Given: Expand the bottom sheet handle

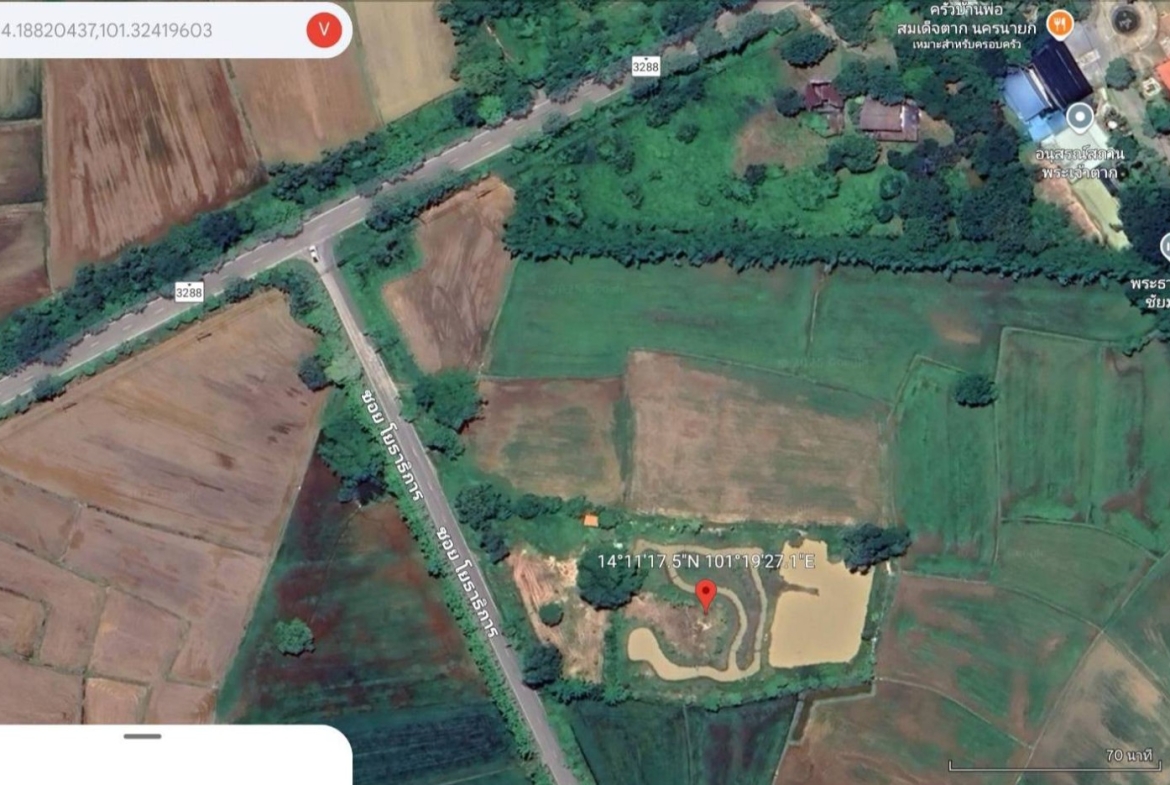Looking at the screenshot, I should [x=143, y=737].
